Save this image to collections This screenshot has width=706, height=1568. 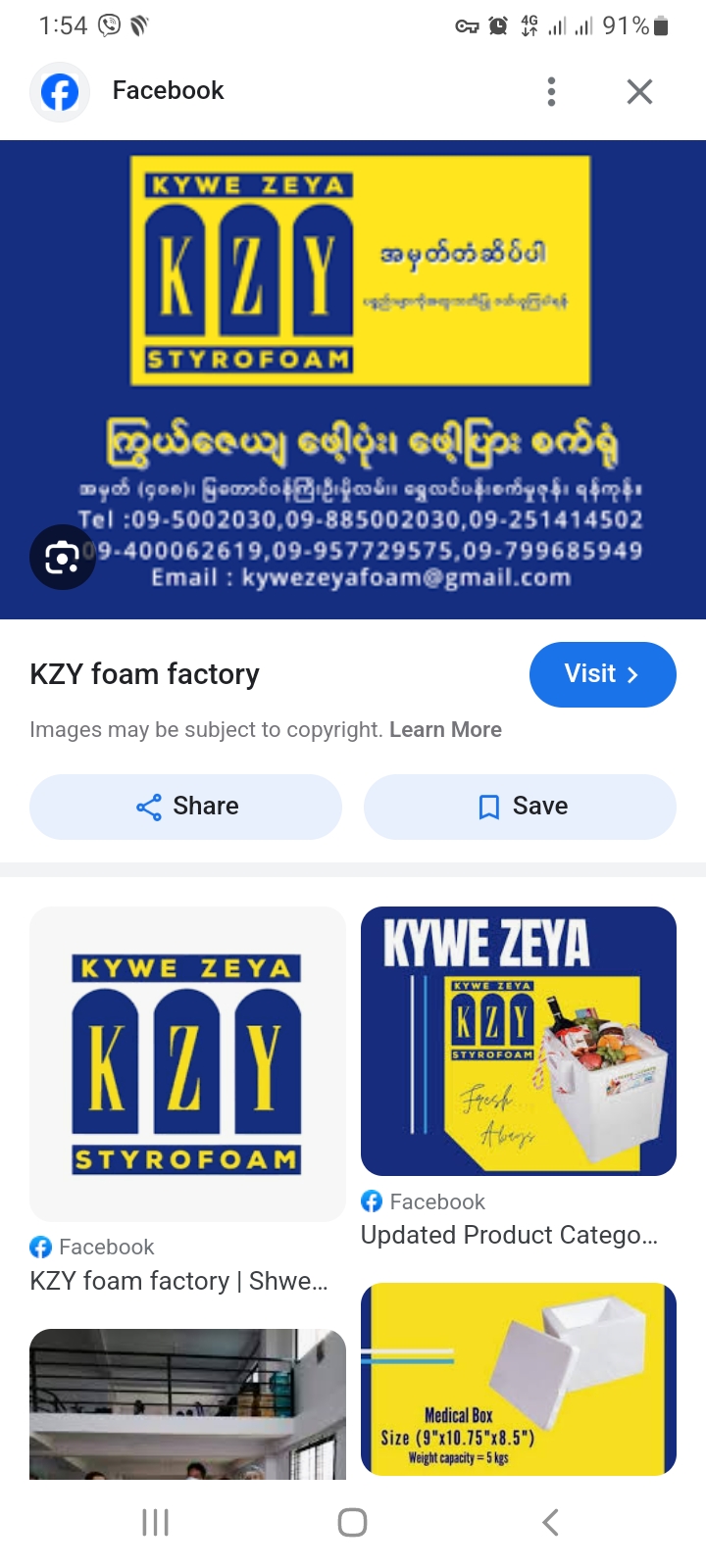tap(520, 807)
